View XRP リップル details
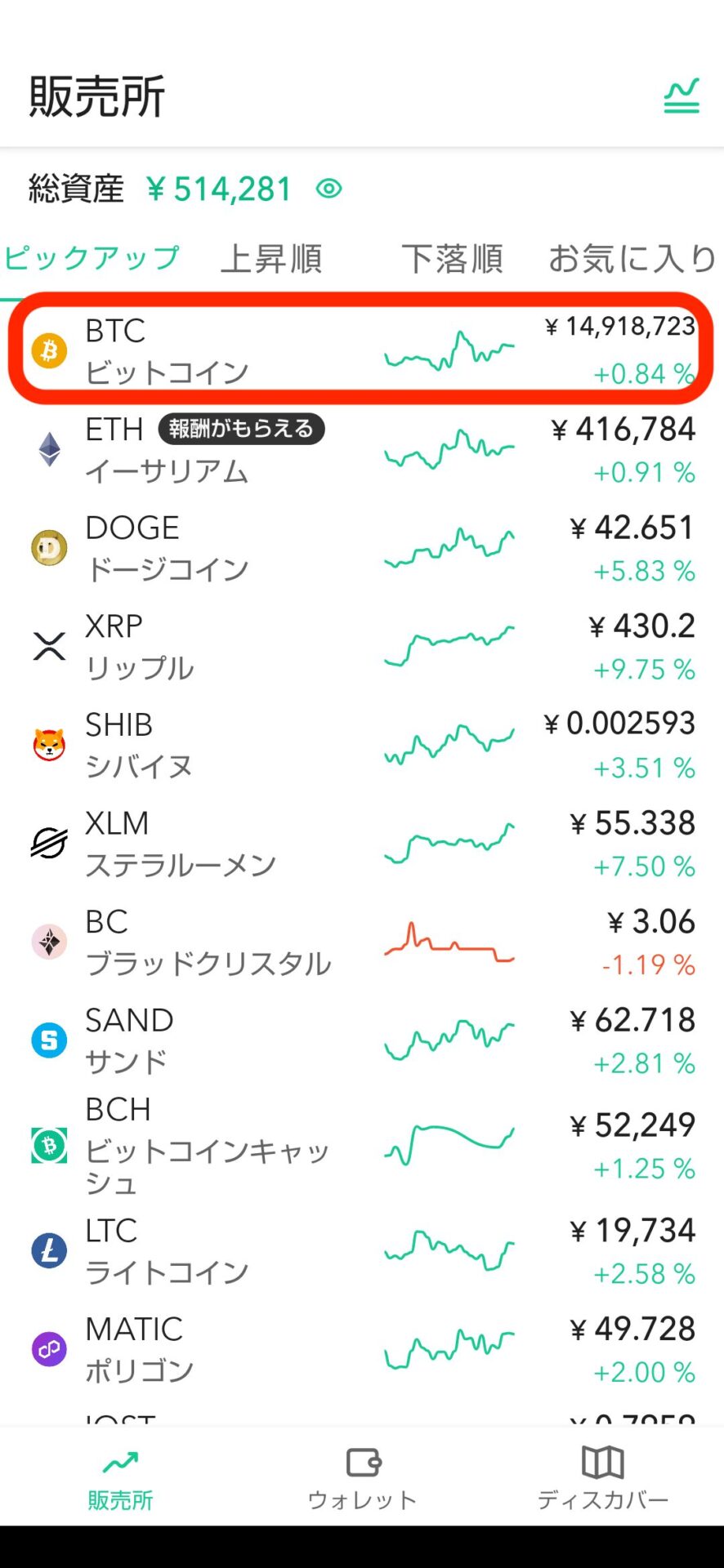This screenshot has height=1568, width=724. (362, 647)
